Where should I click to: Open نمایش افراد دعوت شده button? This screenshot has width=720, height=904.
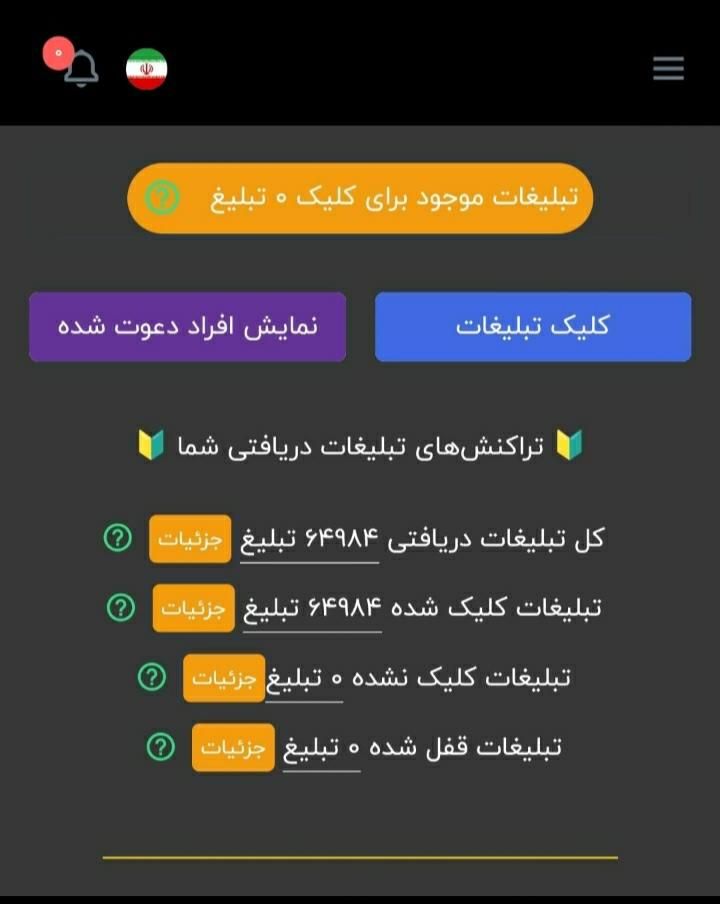pyautogui.click(x=188, y=327)
